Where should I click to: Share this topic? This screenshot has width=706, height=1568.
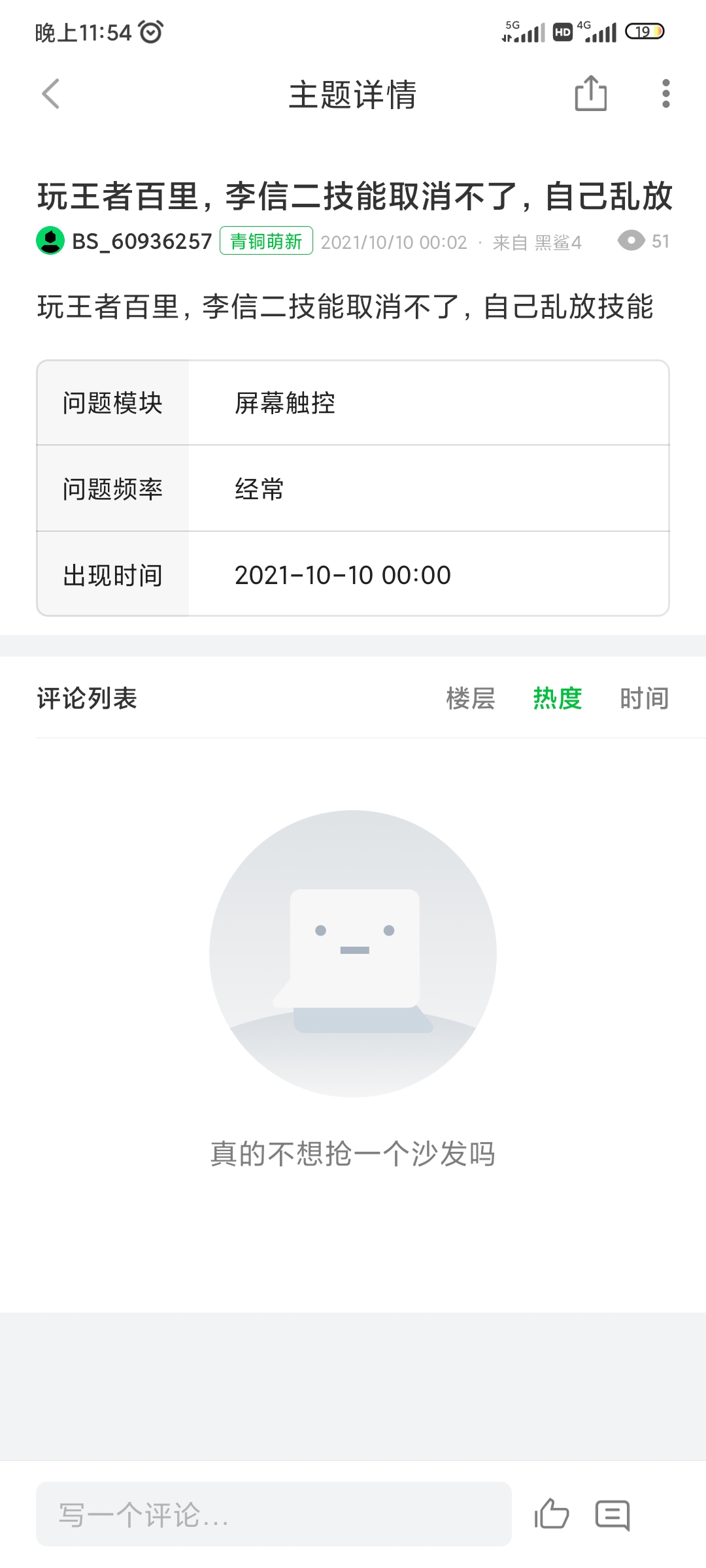point(591,93)
